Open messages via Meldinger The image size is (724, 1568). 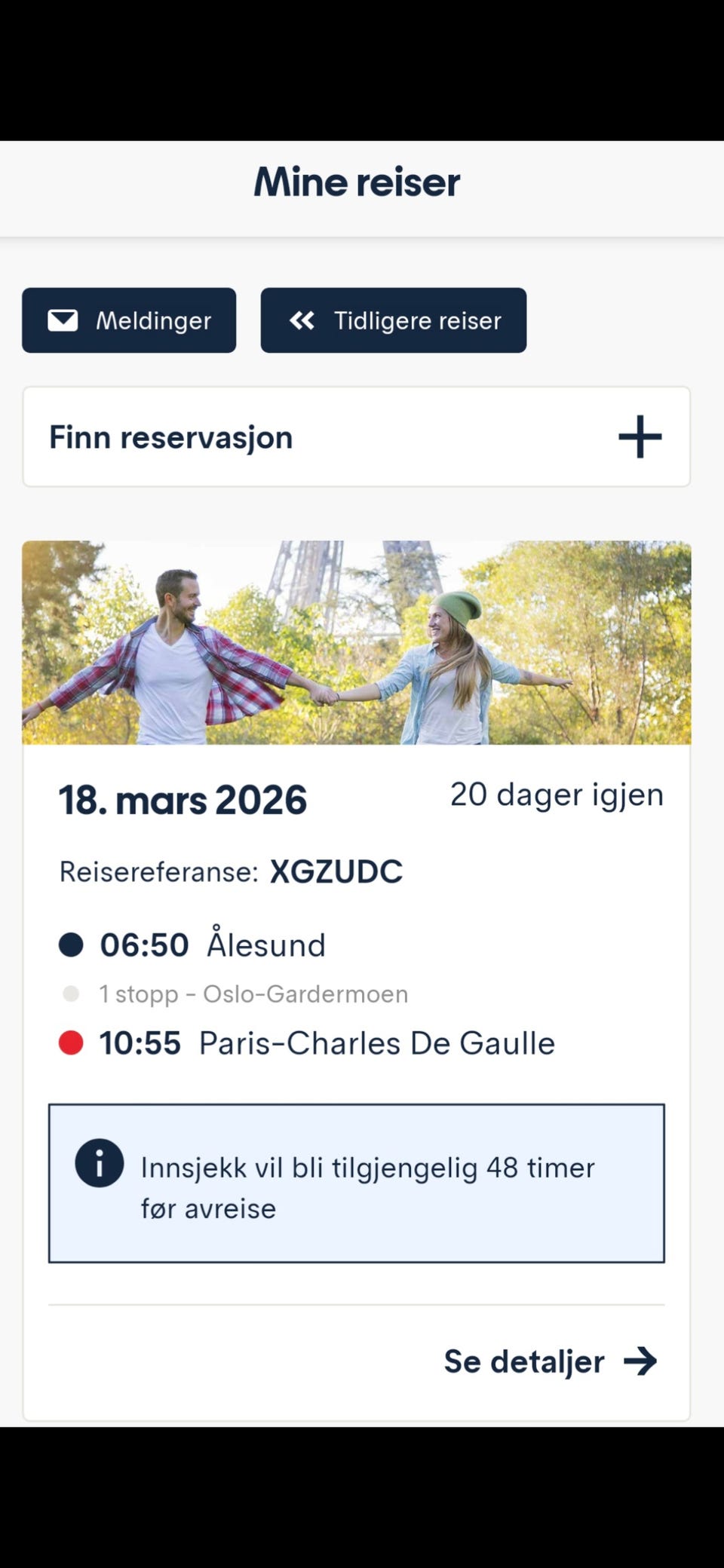[129, 320]
